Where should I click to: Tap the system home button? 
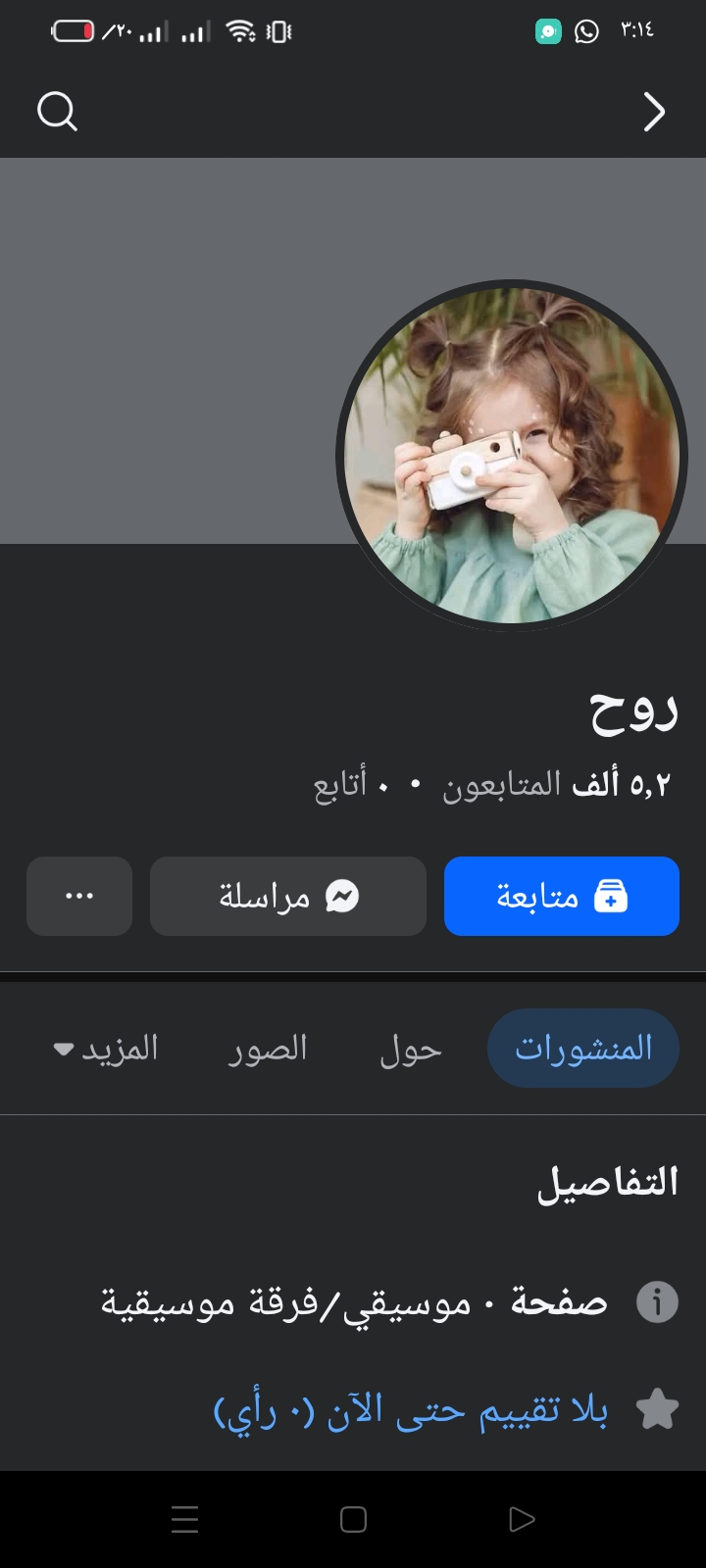[353, 1519]
